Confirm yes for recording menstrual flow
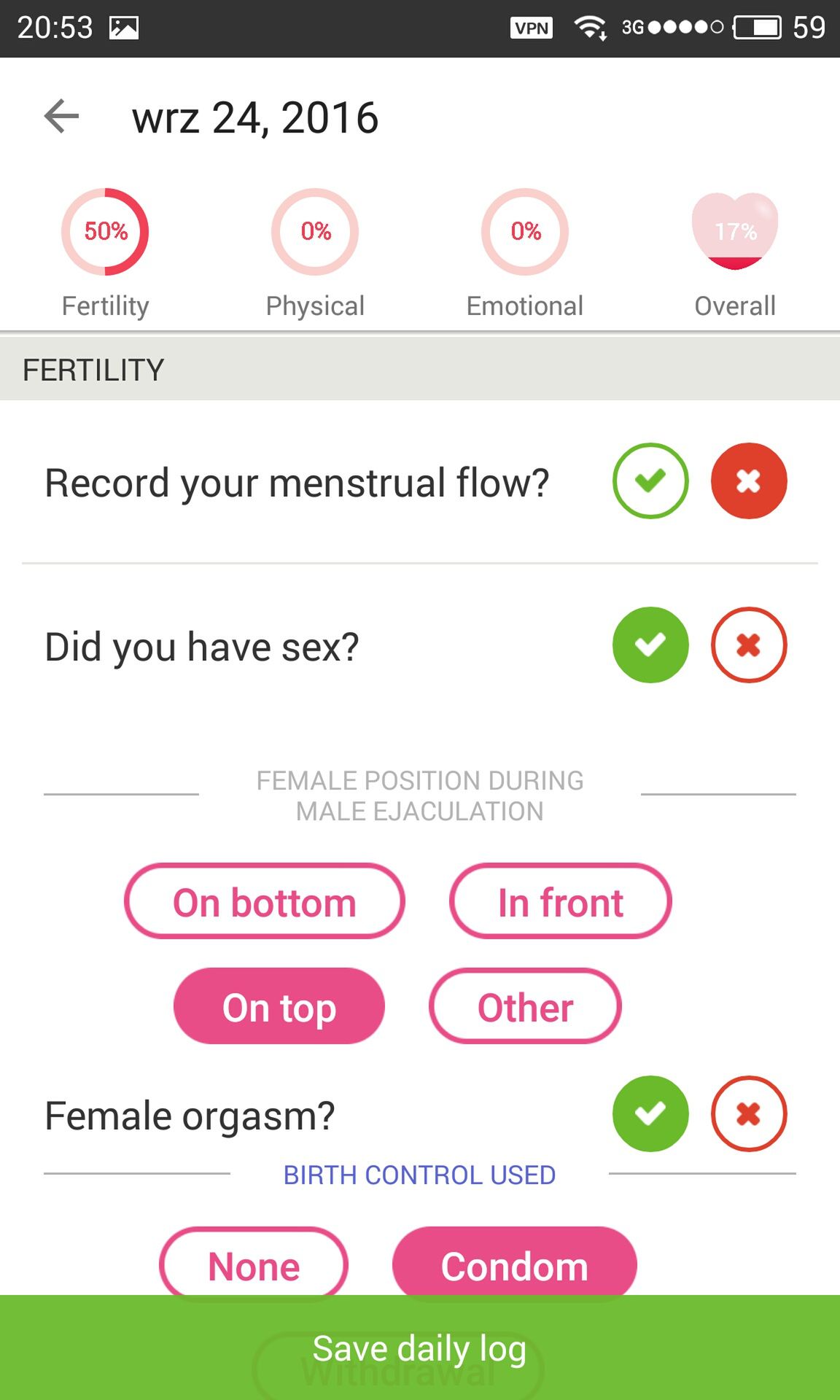 click(x=650, y=481)
